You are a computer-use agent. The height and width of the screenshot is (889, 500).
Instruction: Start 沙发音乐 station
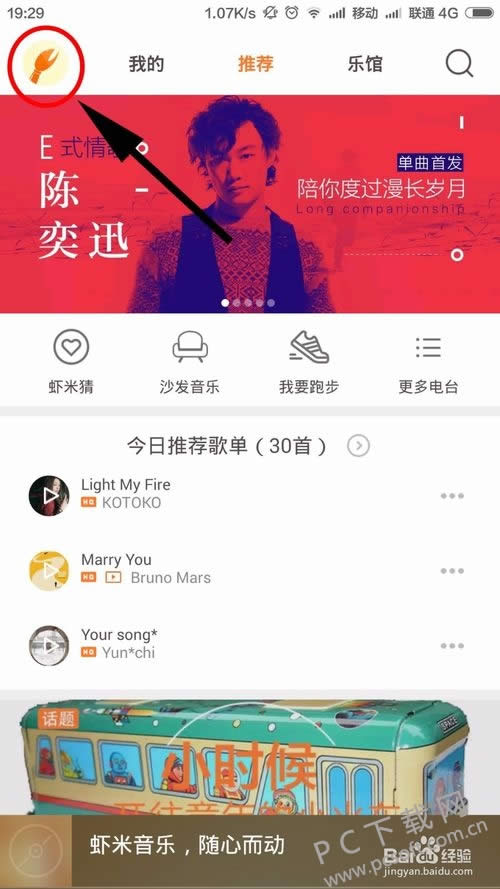click(x=189, y=362)
